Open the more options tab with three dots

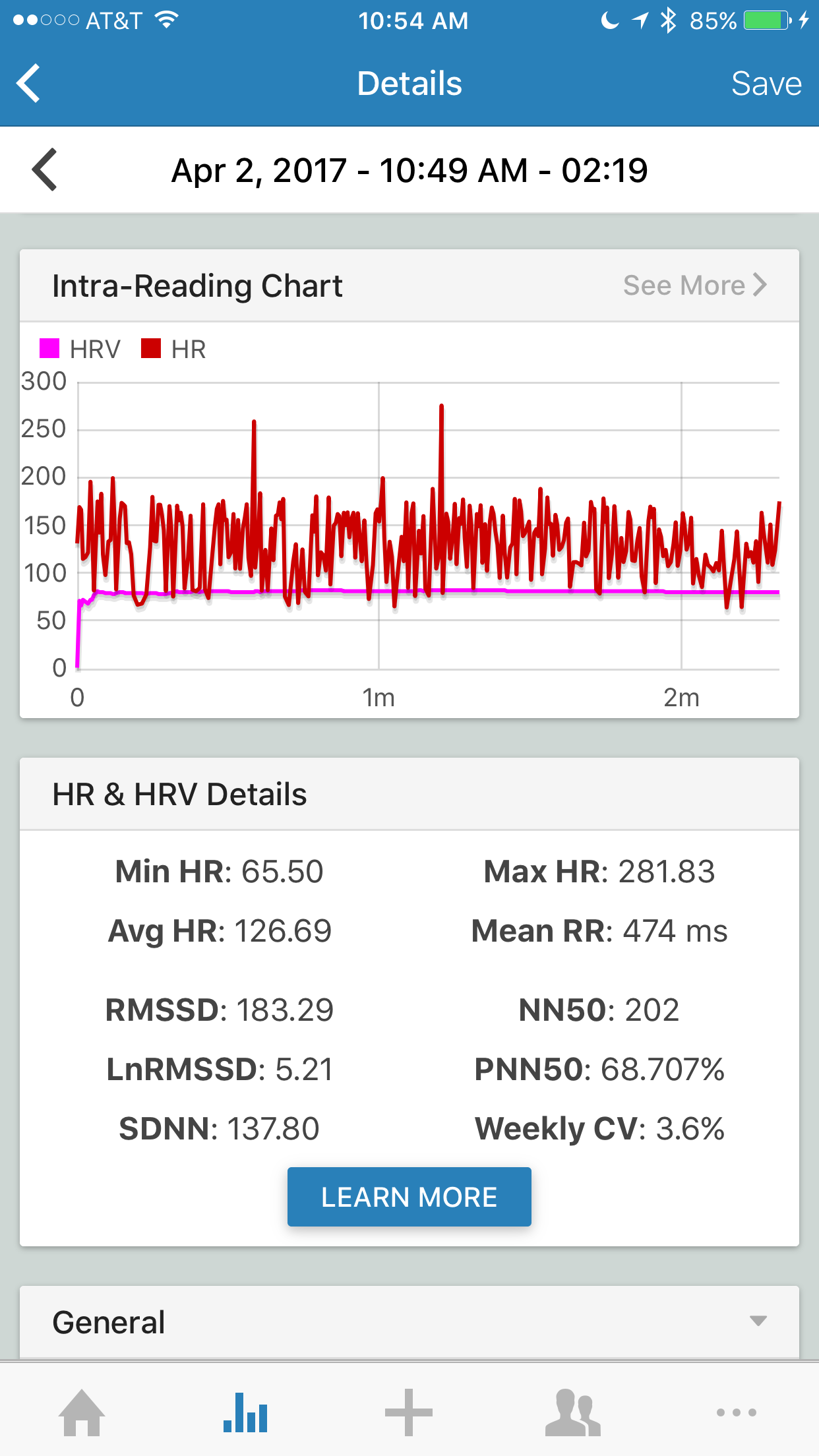[737, 1412]
